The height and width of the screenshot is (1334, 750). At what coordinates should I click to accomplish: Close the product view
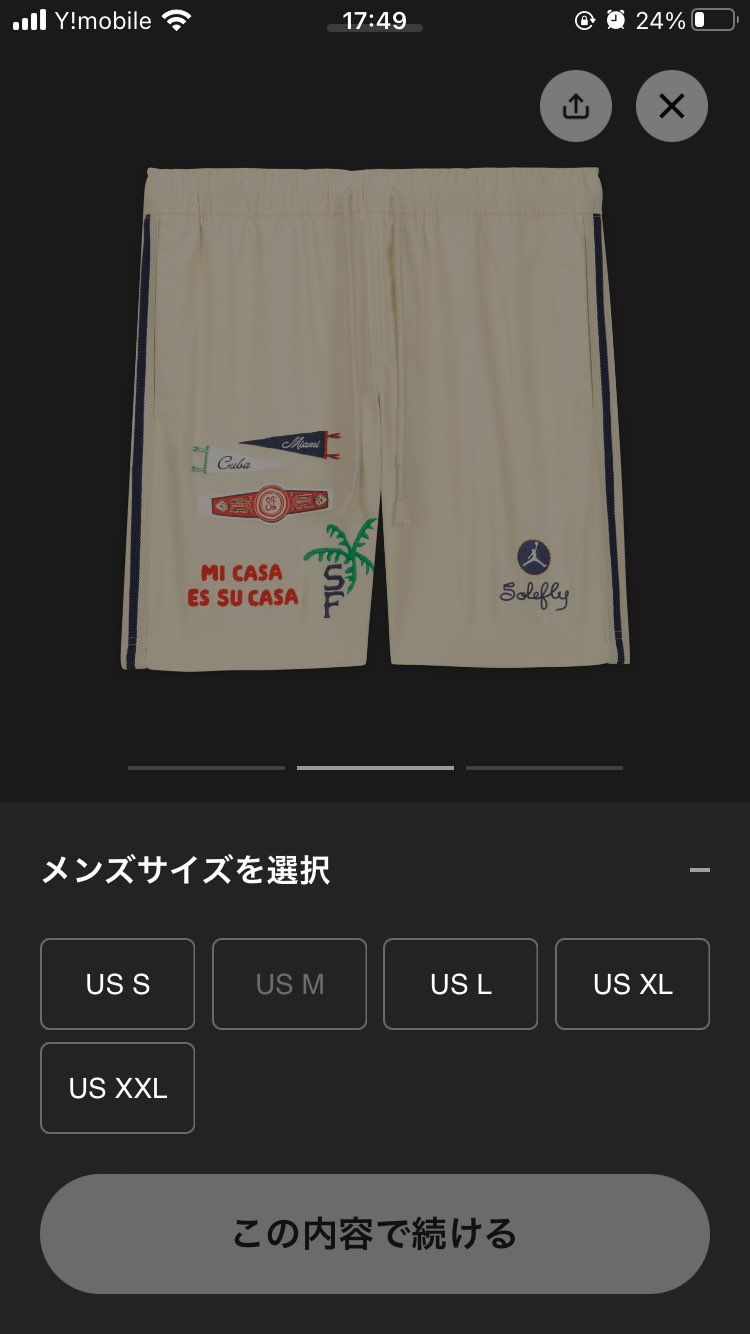[671, 106]
